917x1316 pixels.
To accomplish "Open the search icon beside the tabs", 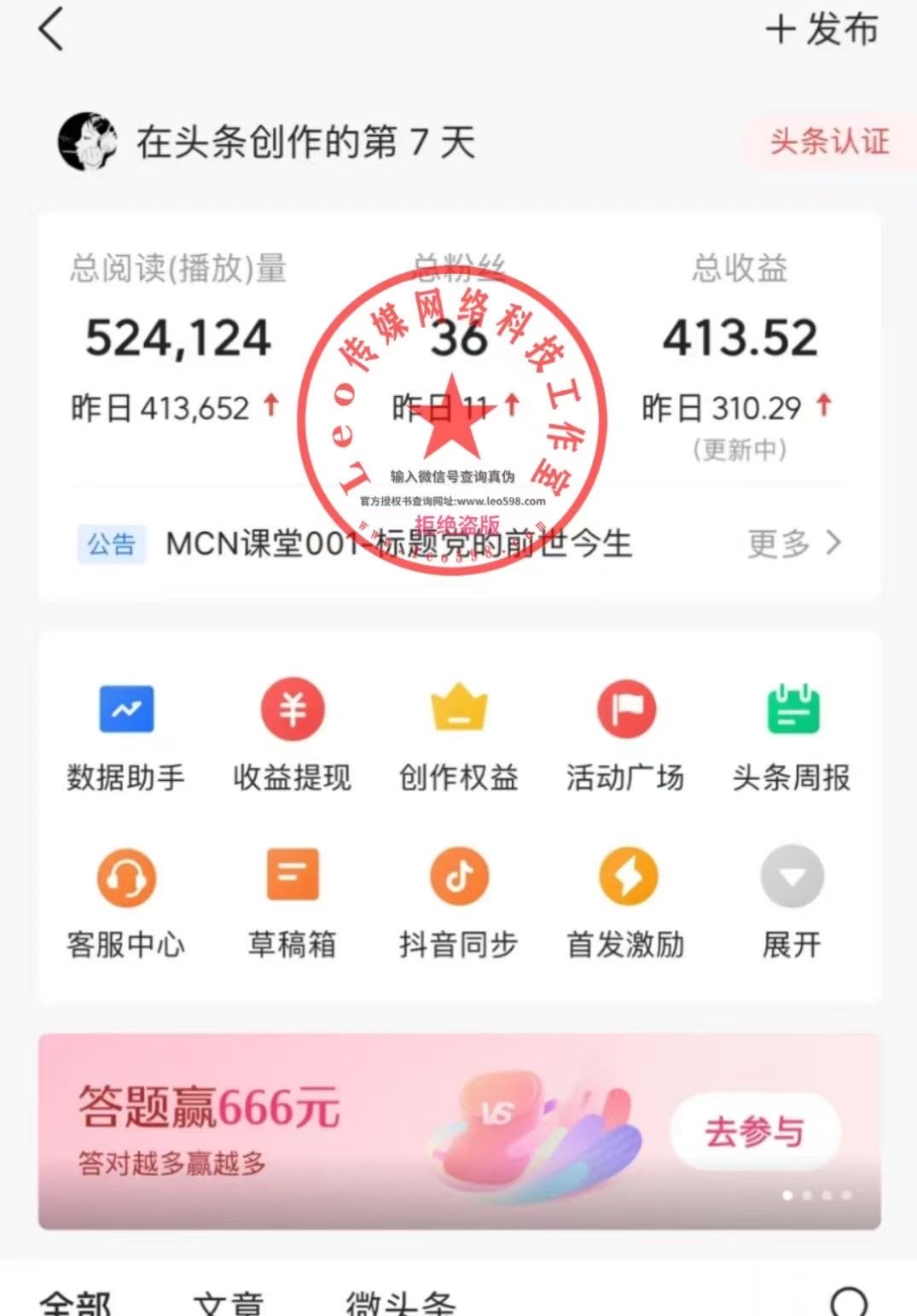I will coord(849,1302).
